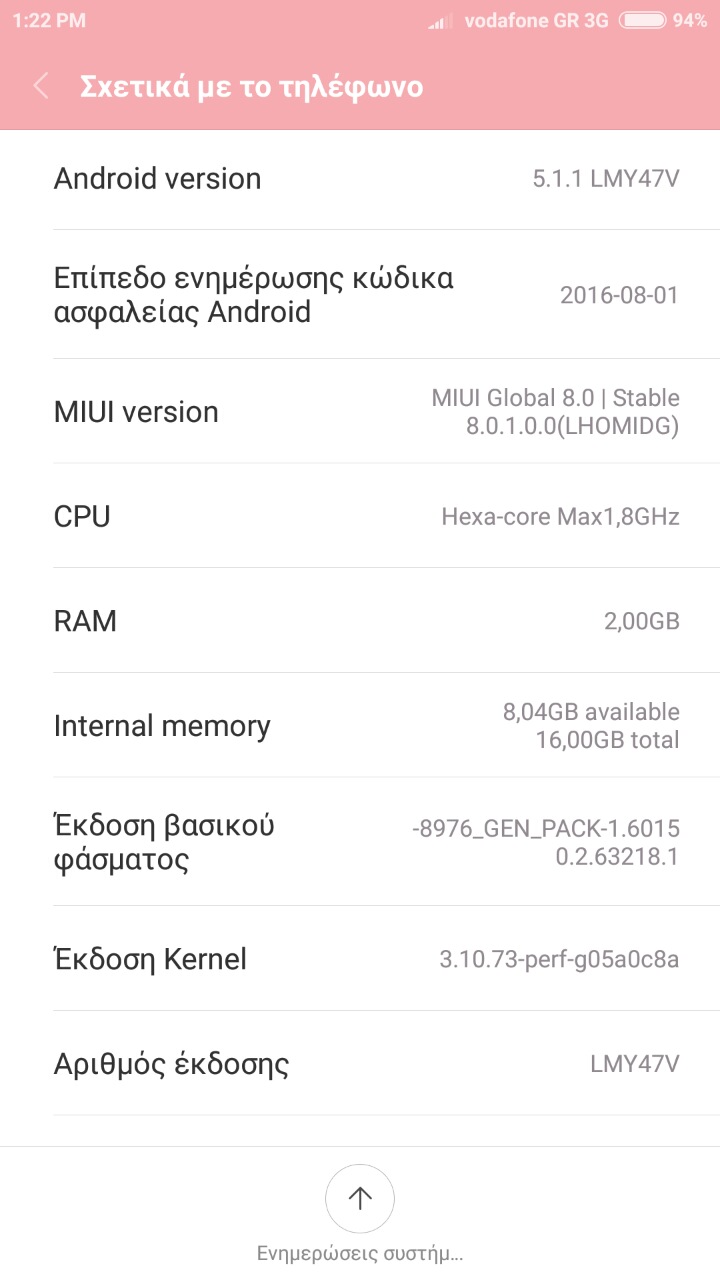720x1280 pixels.
Task: Tap the MIUI version row
Action: click(360, 412)
